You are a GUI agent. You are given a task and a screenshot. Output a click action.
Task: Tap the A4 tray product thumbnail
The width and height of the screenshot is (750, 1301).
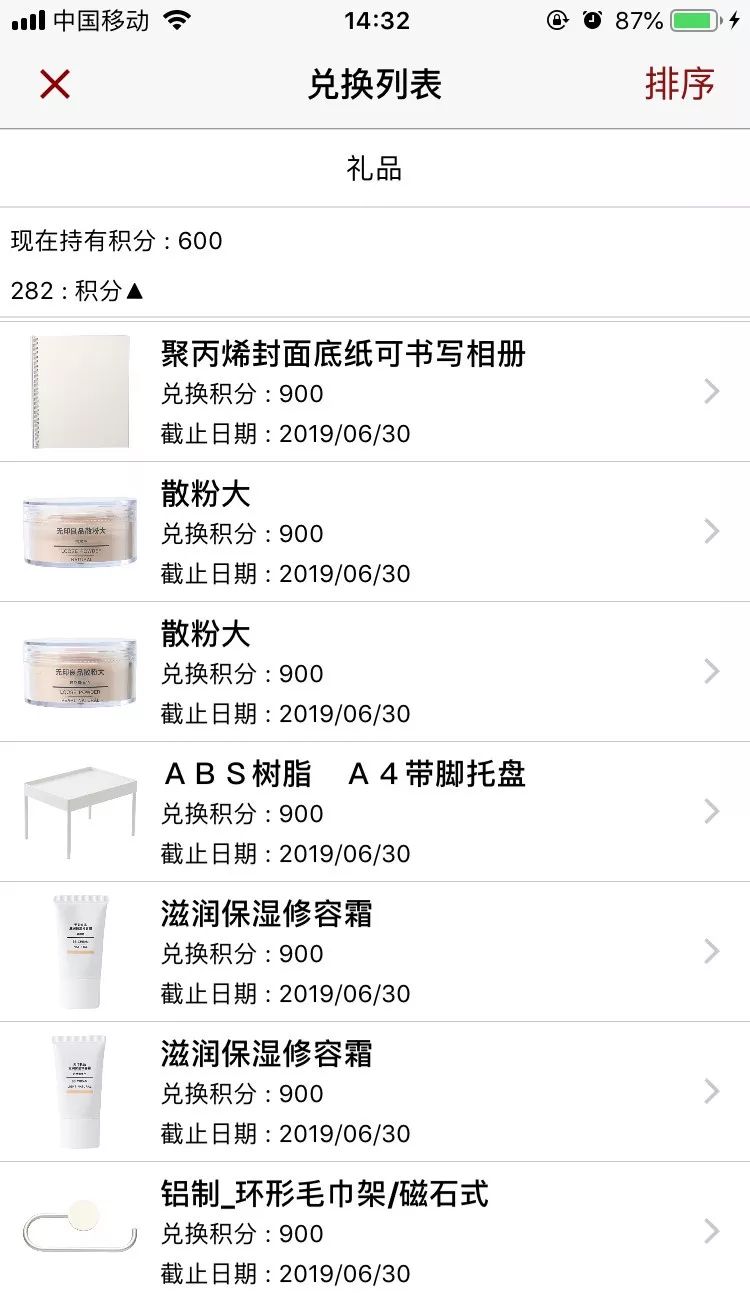78,810
